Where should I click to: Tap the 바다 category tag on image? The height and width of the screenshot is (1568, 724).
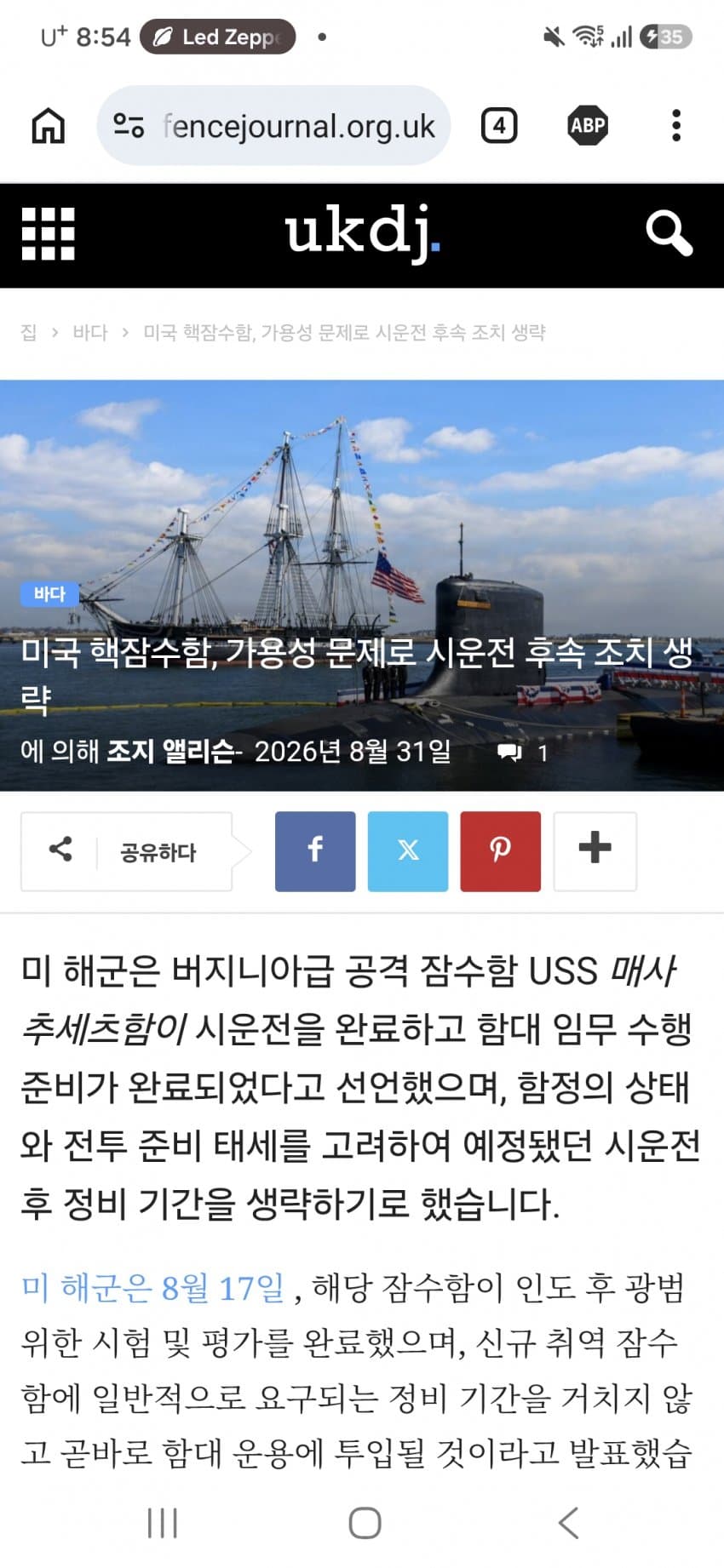coord(49,594)
